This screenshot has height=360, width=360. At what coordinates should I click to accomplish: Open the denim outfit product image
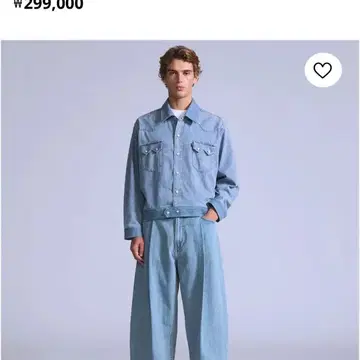[x=180, y=200]
